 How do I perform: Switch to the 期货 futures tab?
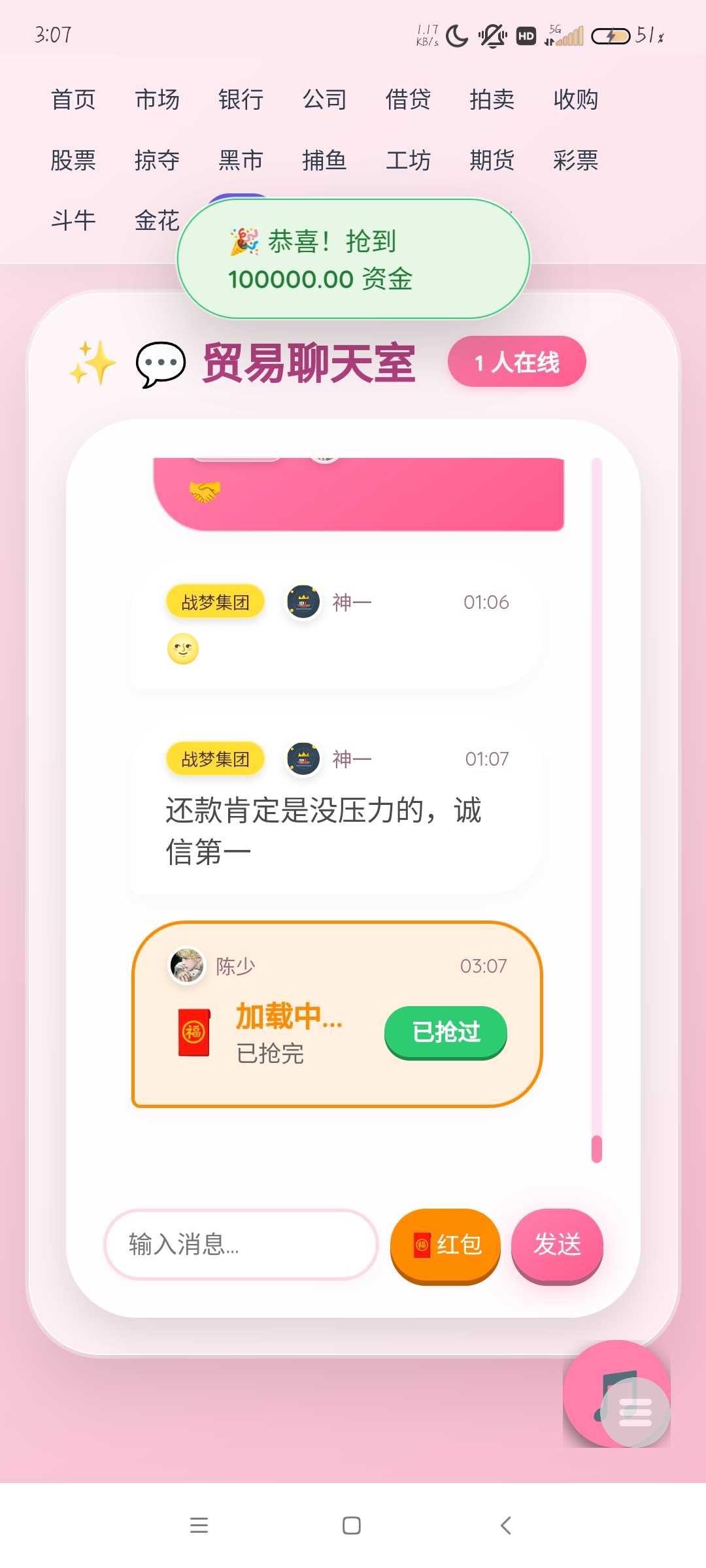coord(492,160)
